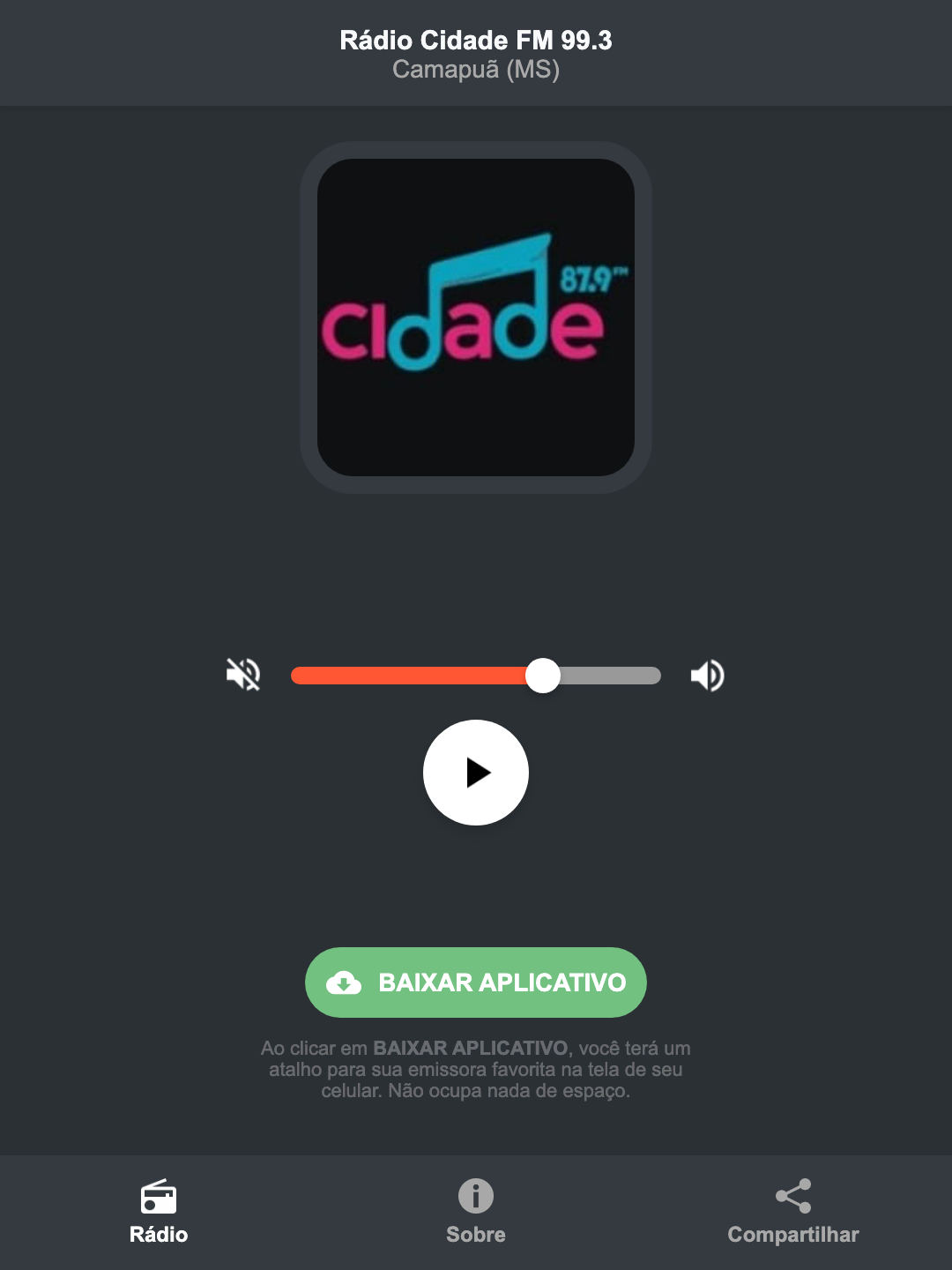
Task: Select the radio receiver icon above Rádio
Action: [x=160, y=1198]
